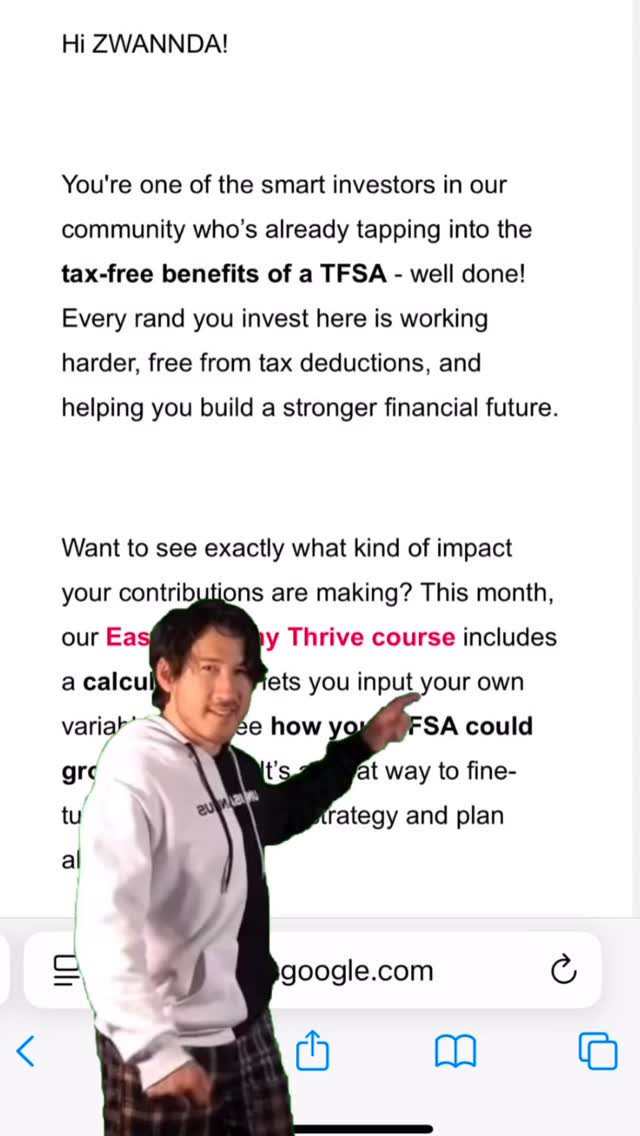640x1136 pixels.
Task: Open the page format menu icon
Action: pos(66,969)
